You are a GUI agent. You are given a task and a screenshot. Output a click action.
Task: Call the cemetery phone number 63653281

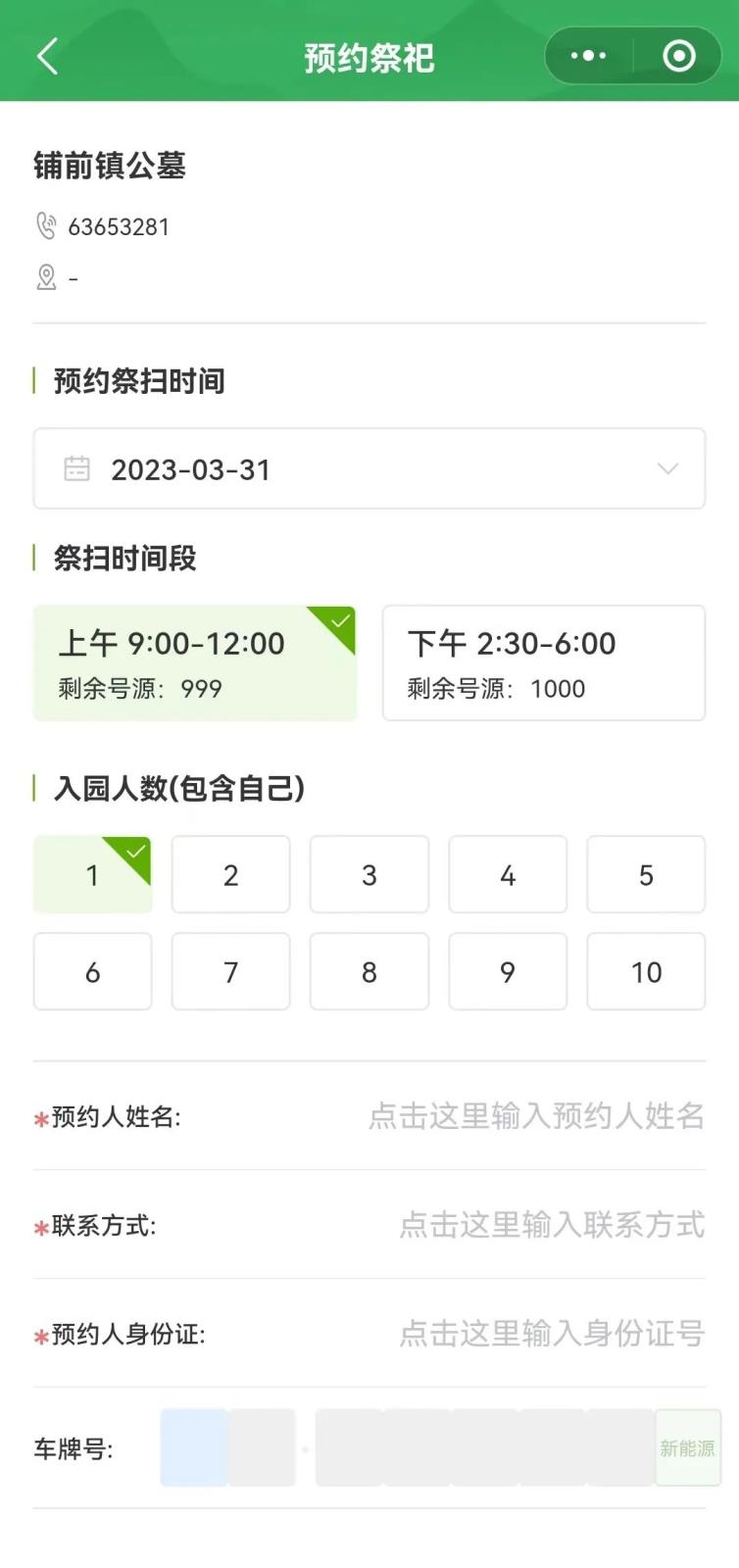(x=118, y=226)
